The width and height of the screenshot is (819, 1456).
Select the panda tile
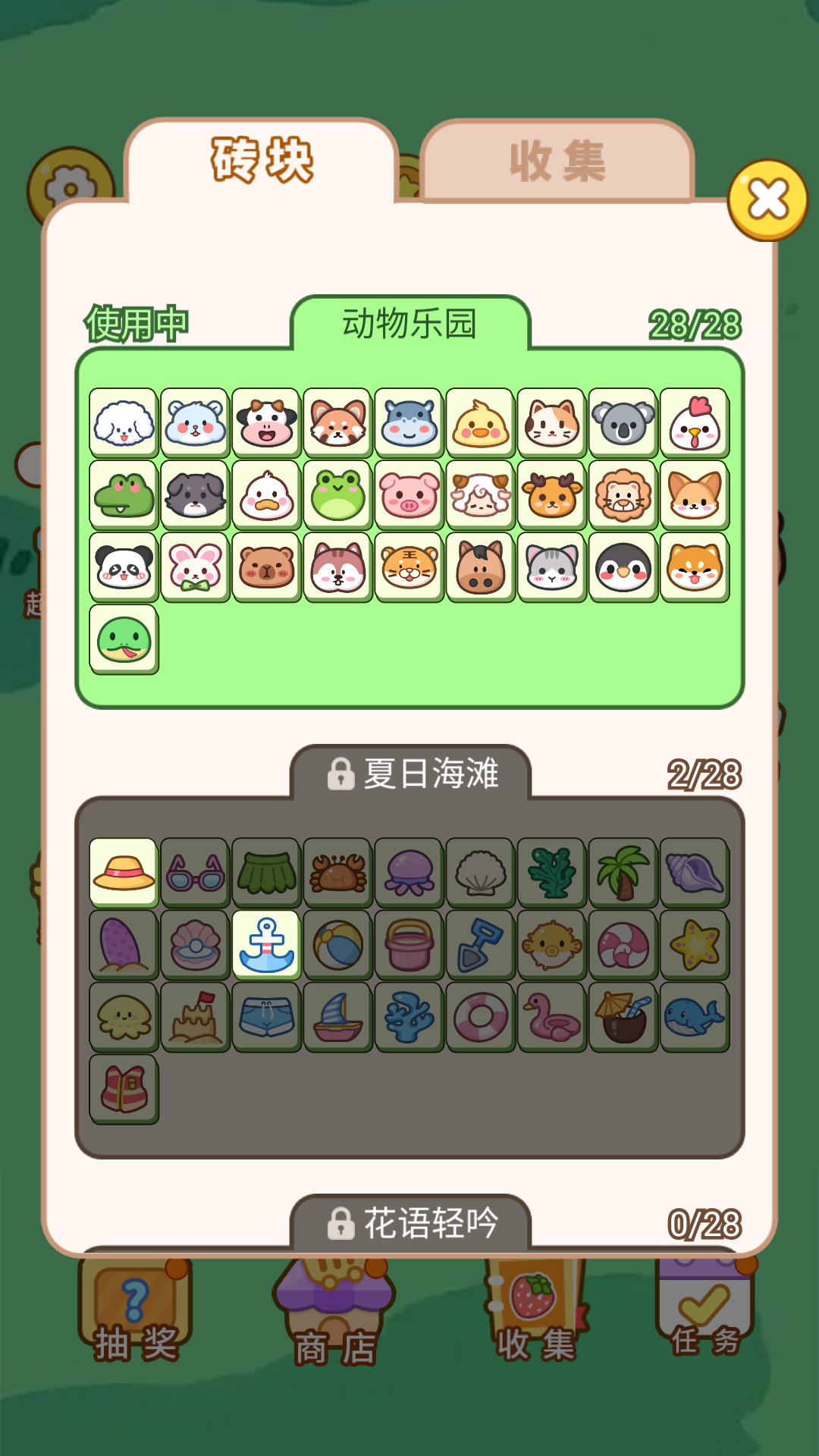(x=124, y=566)
